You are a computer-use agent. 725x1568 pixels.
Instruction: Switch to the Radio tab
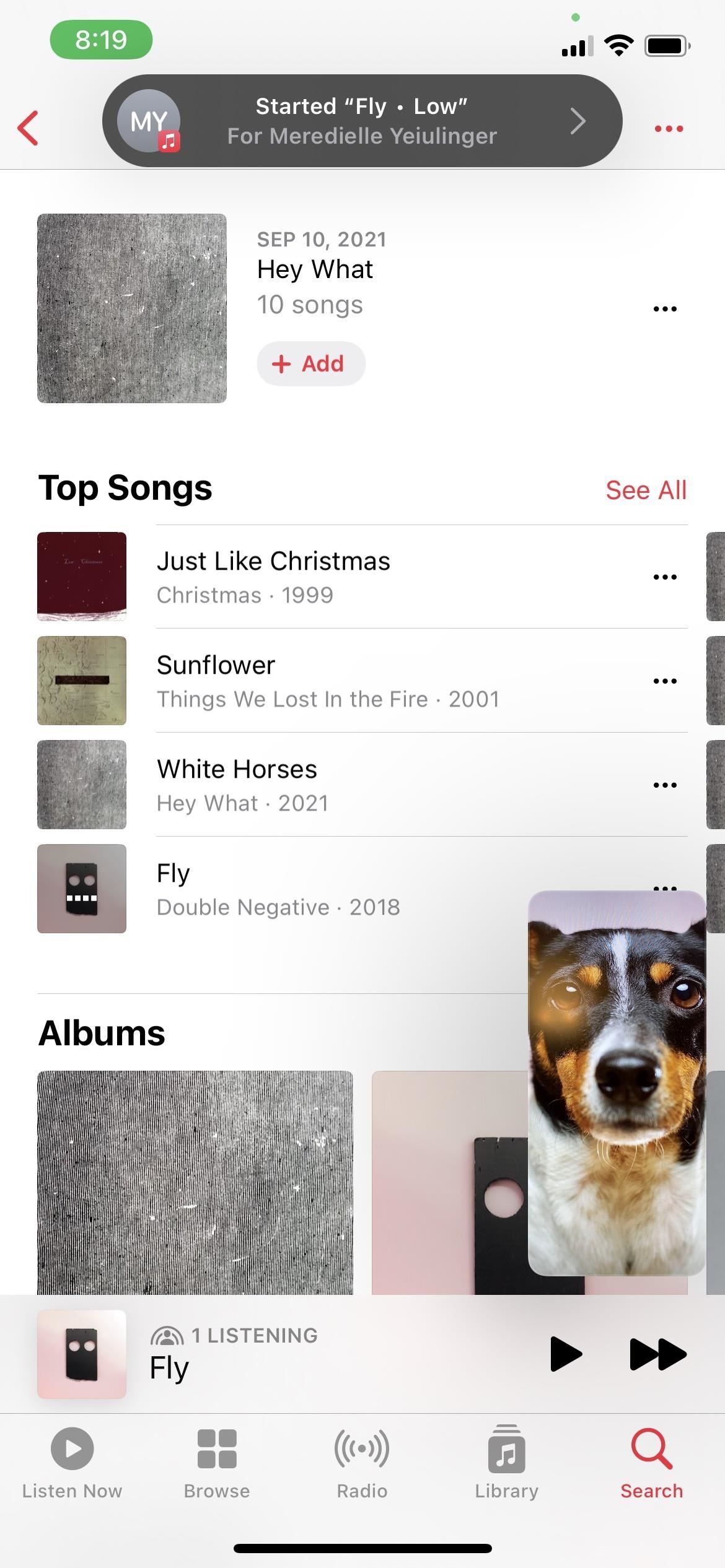(362, 1463)
